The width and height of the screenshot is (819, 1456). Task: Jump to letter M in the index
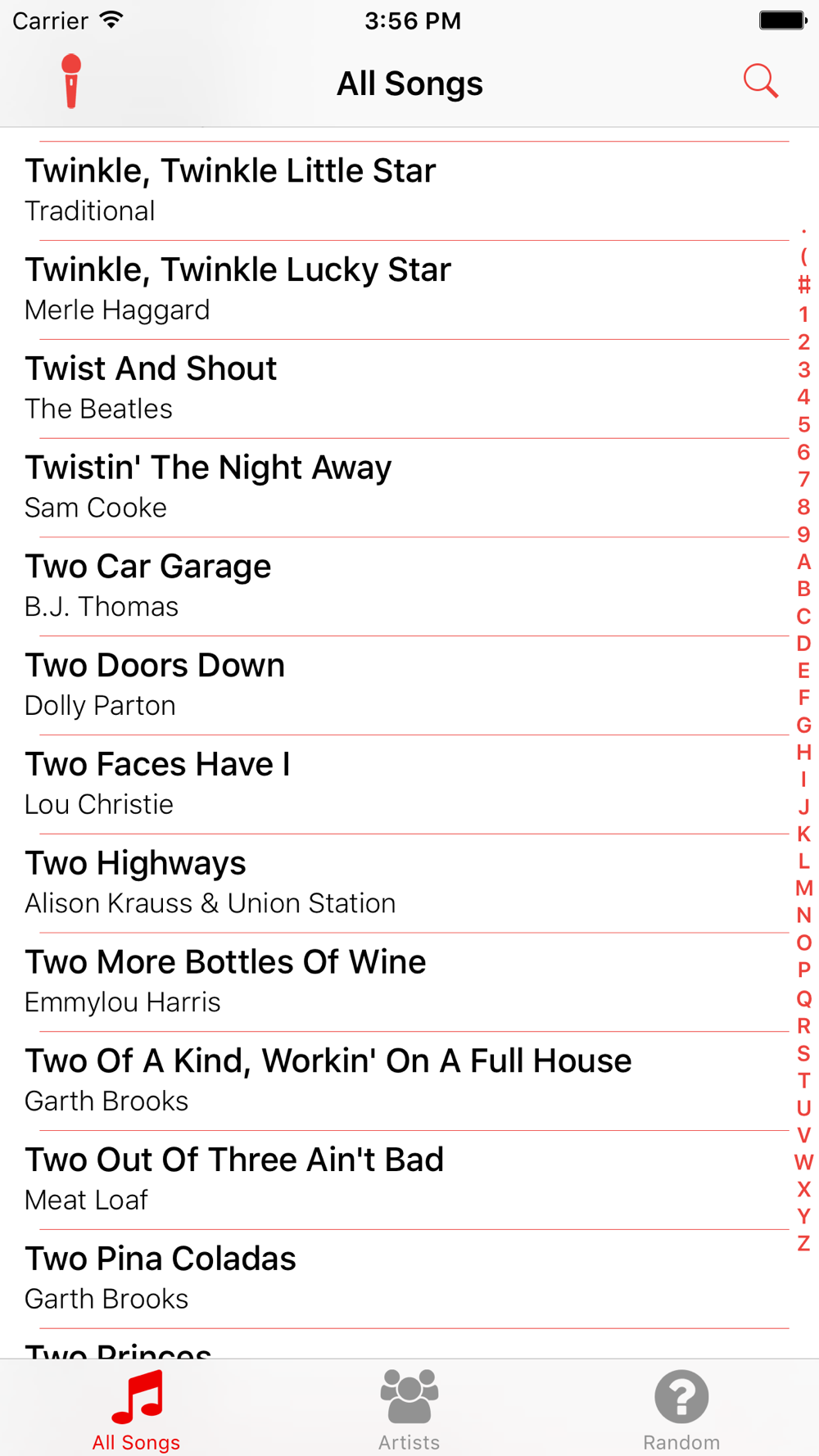pos(803,889)
